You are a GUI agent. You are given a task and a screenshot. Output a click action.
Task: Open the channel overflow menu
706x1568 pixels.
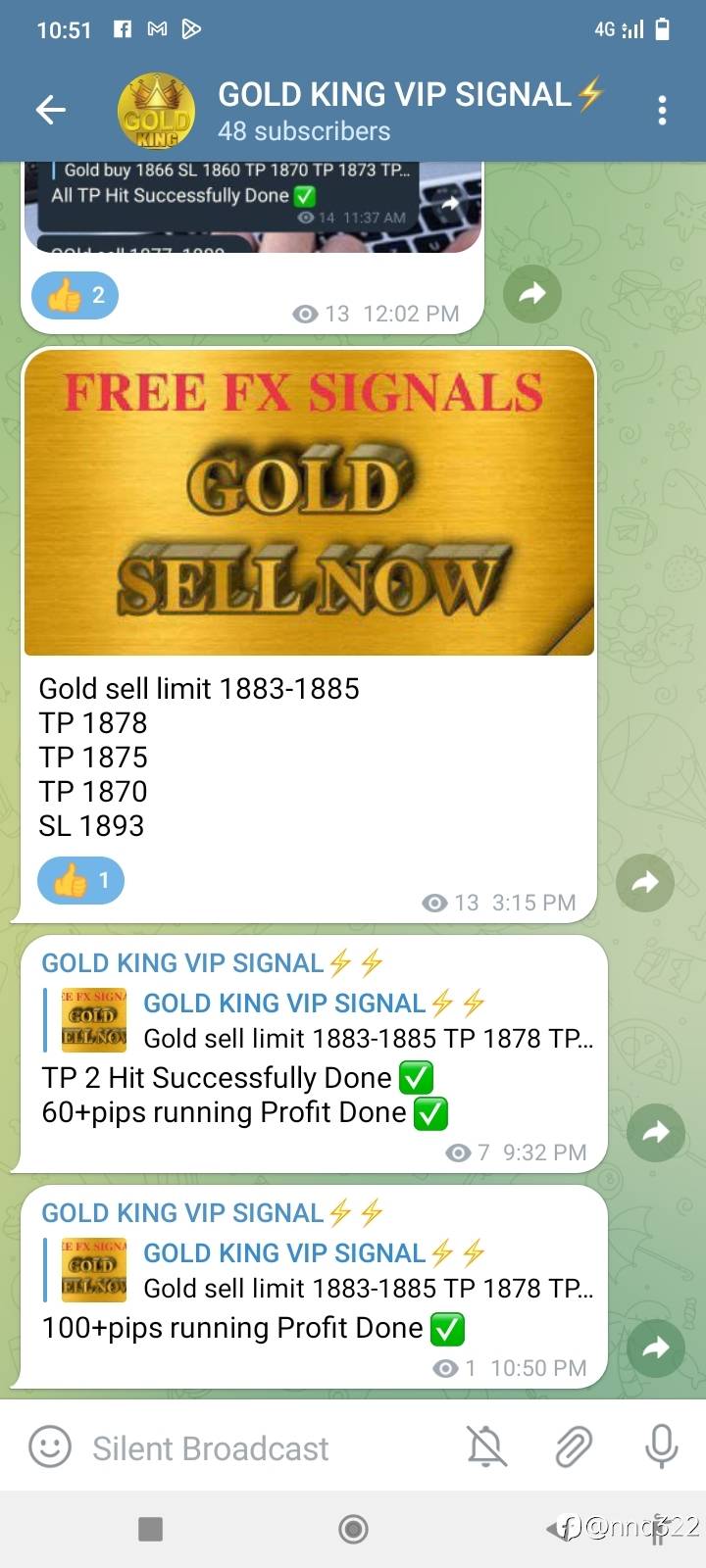pos(663,110)
